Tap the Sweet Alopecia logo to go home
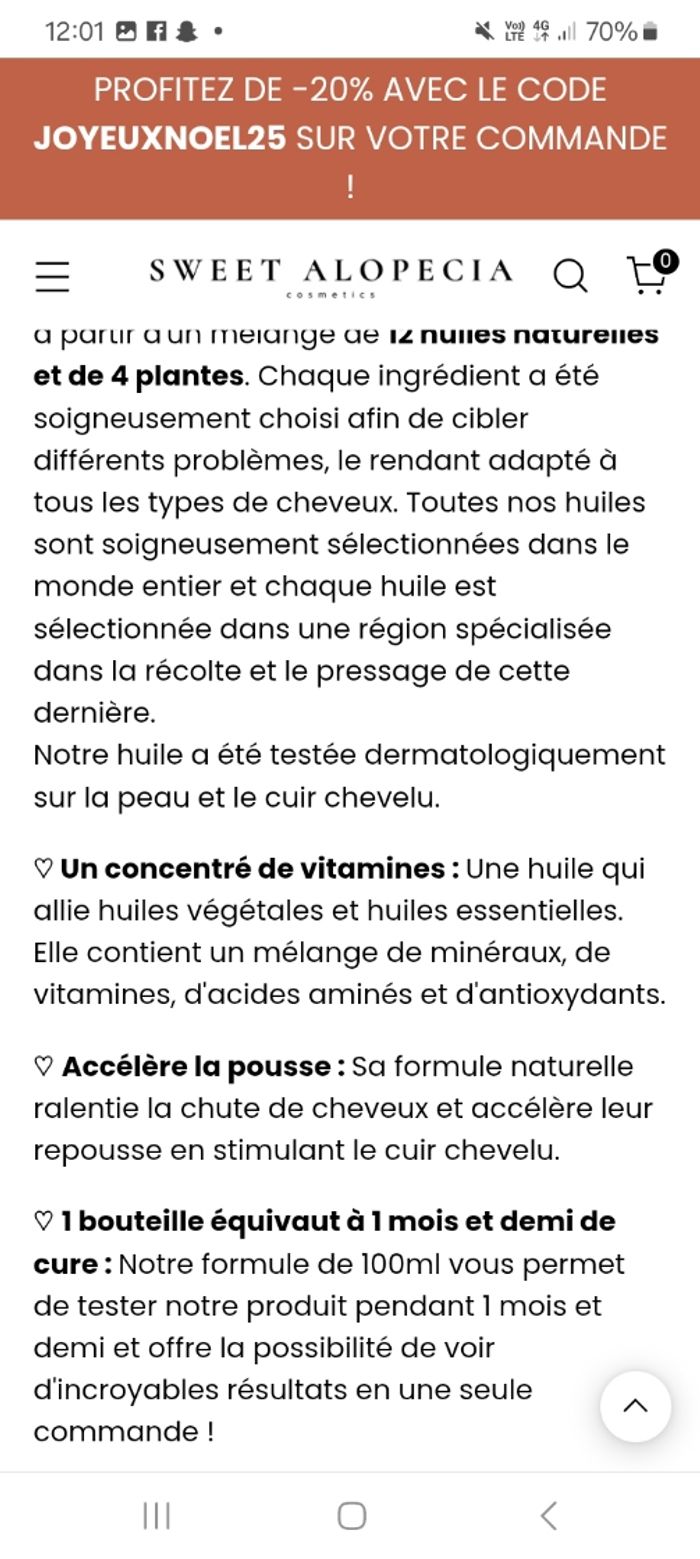The image size is (700, 1559). [330, 273]
